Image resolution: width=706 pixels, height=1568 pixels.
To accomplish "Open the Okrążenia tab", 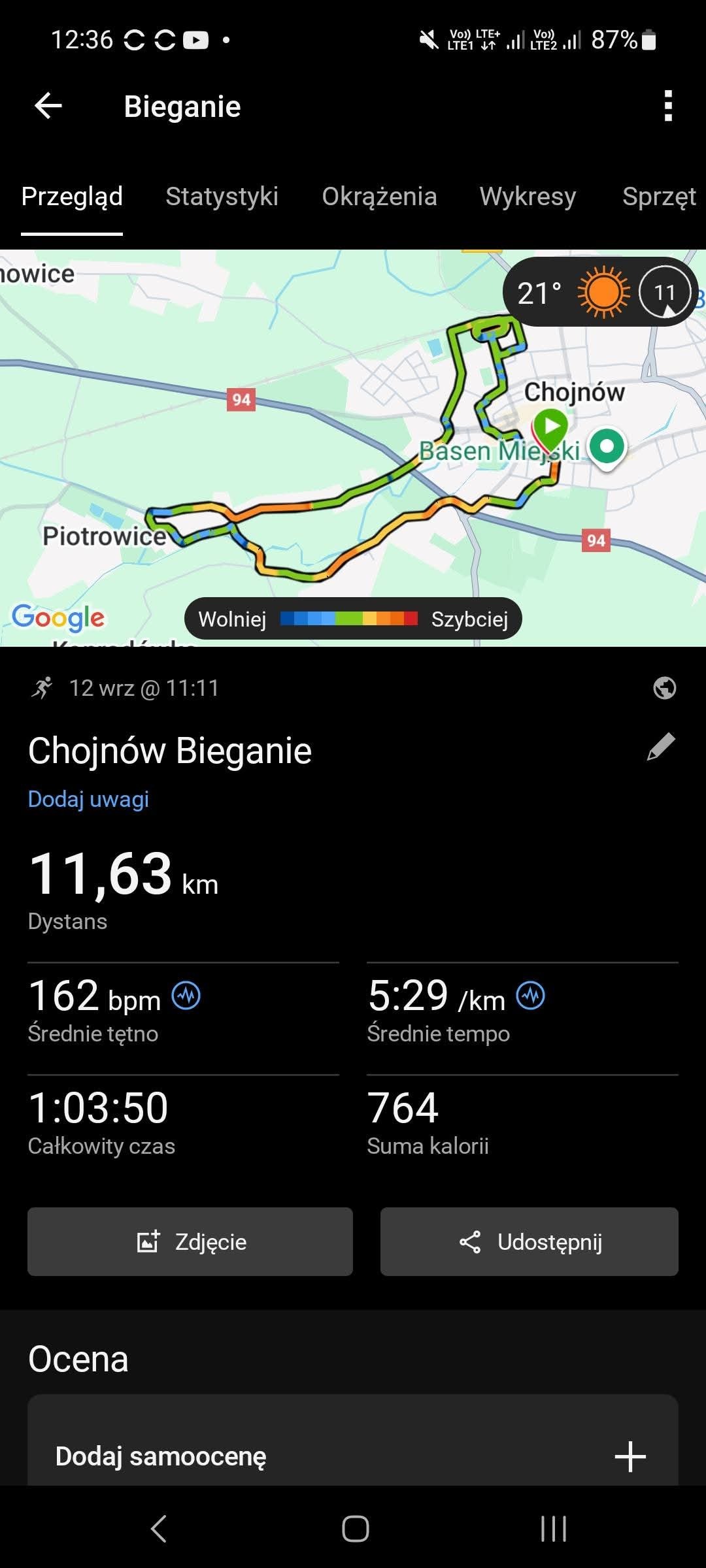I will tap(379, 197).
